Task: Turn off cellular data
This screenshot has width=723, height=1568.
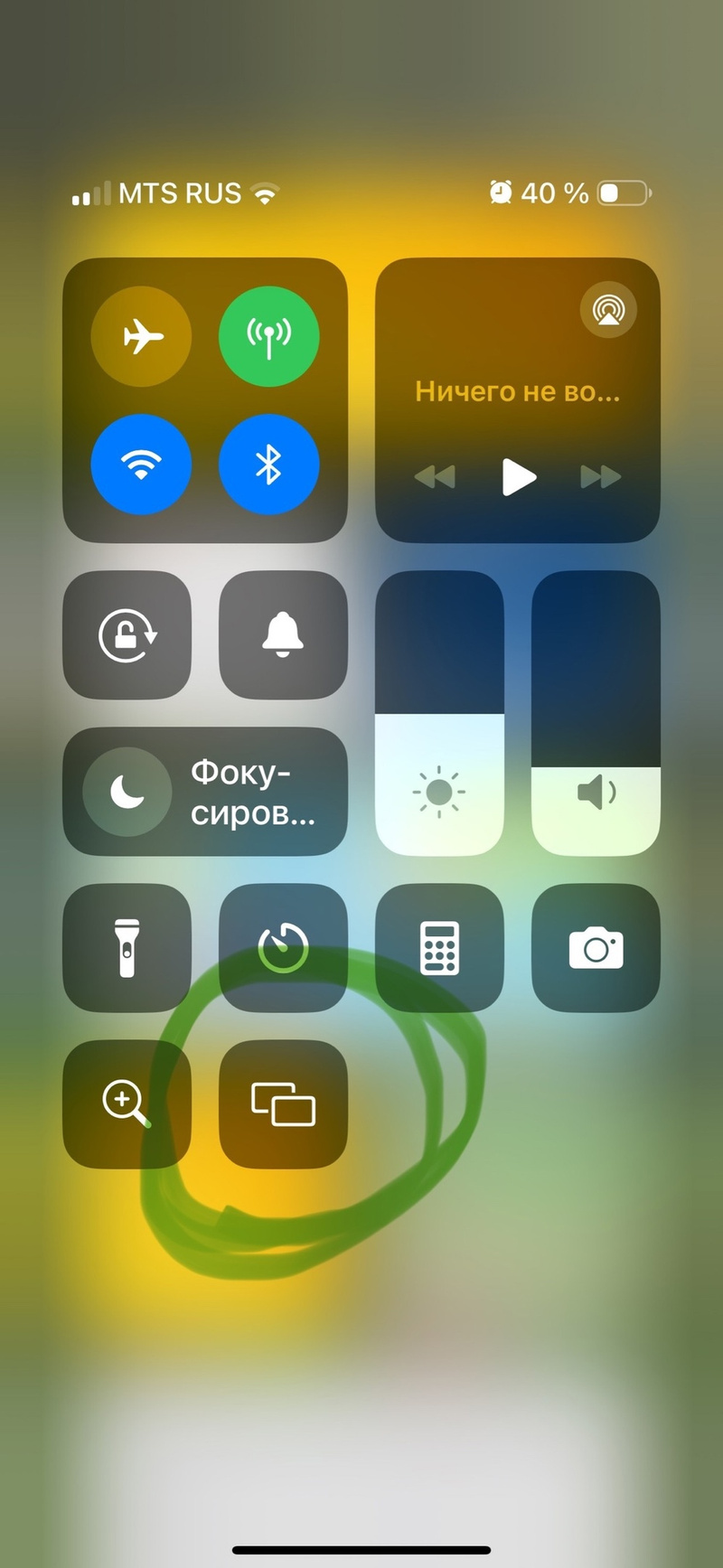Action: pos(268,337)
